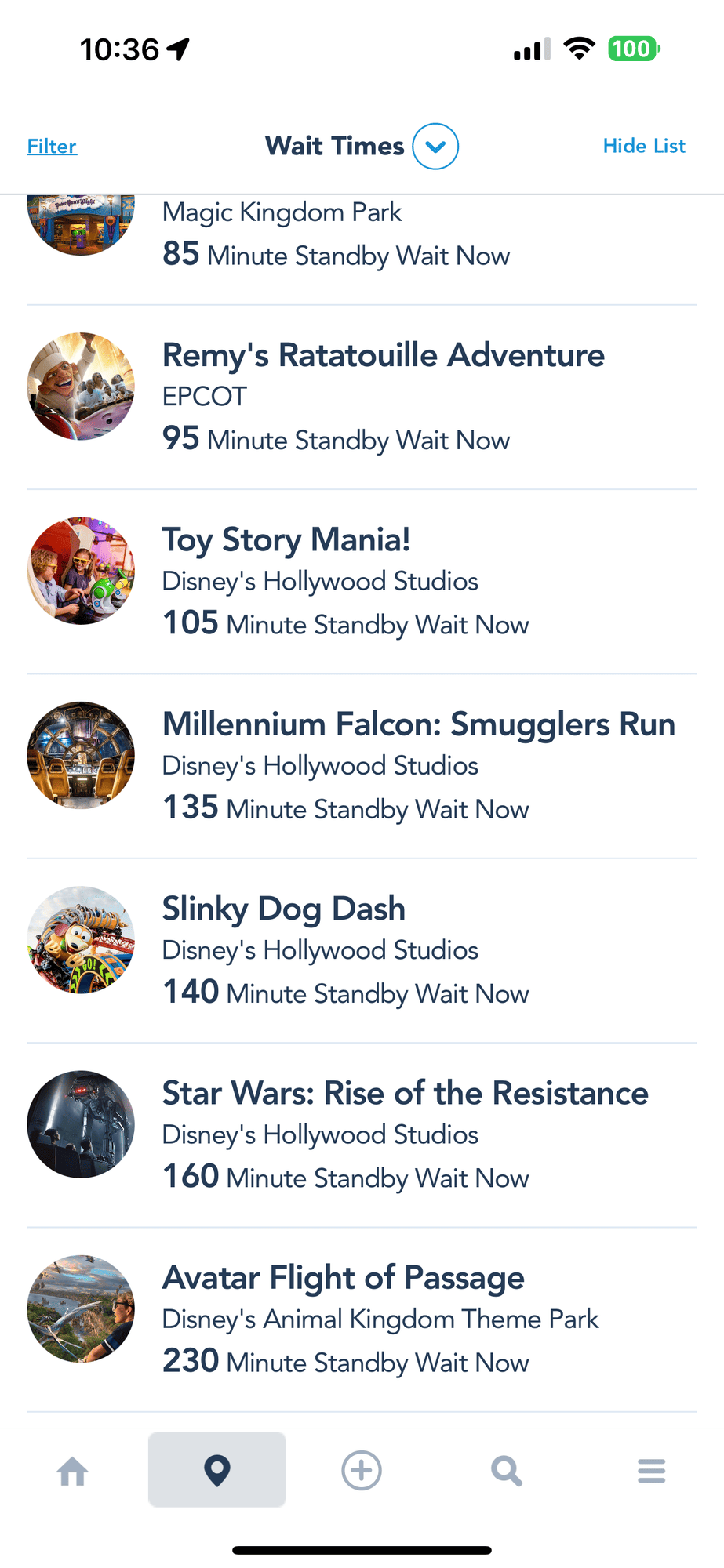Viewport: 724px width, 1568px height.
Task: Open Avatar Flight of Passage details
Action: (343, 1278)
